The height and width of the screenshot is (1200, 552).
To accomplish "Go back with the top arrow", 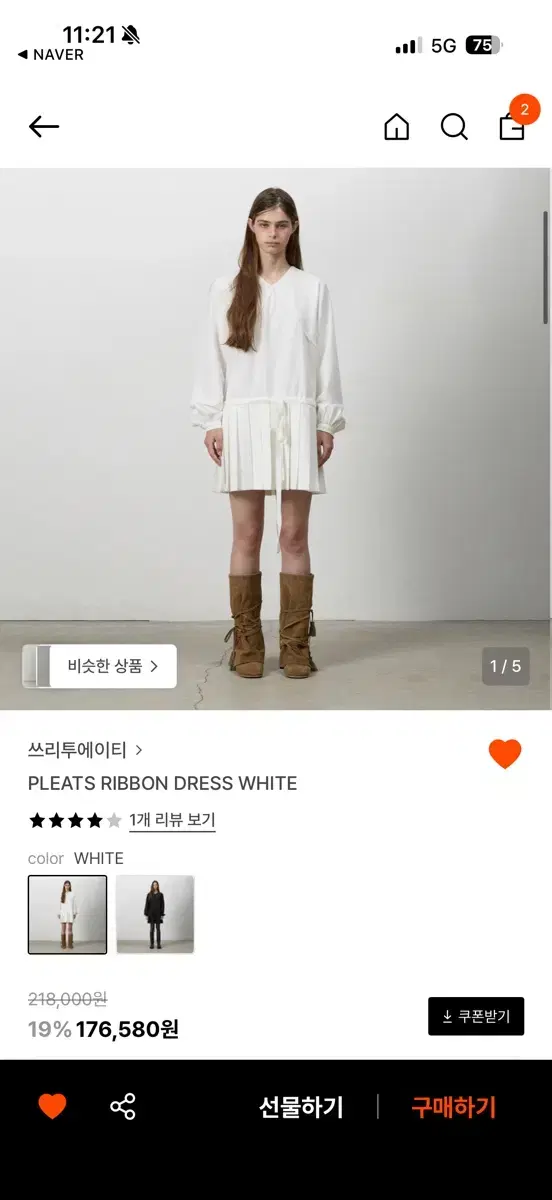I will point(44,126).
